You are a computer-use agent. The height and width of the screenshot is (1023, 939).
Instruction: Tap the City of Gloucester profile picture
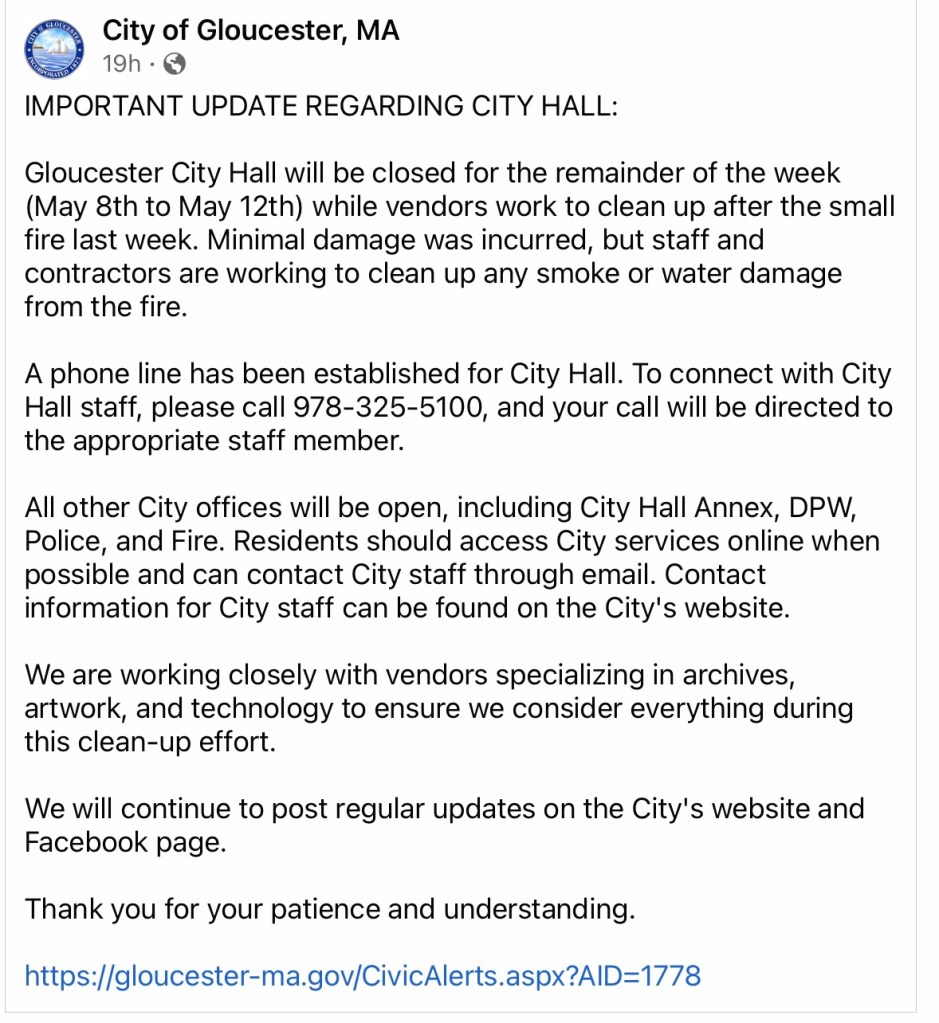click(56, 45)
